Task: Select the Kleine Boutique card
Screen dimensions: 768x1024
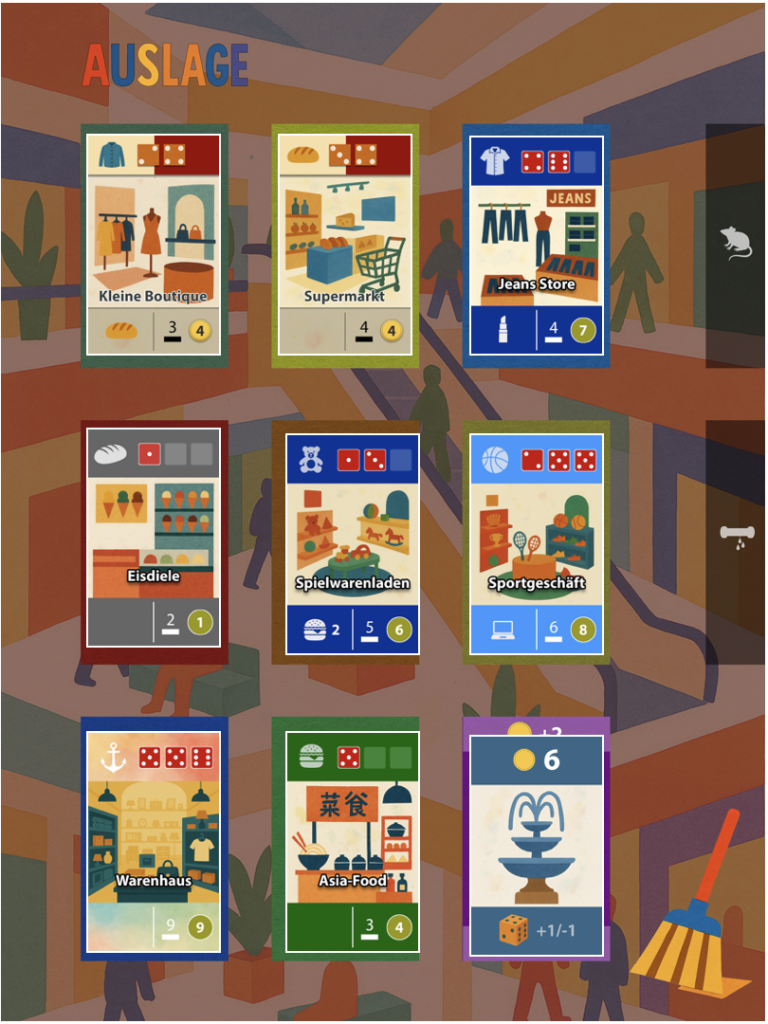Action: tap(154, 245)
